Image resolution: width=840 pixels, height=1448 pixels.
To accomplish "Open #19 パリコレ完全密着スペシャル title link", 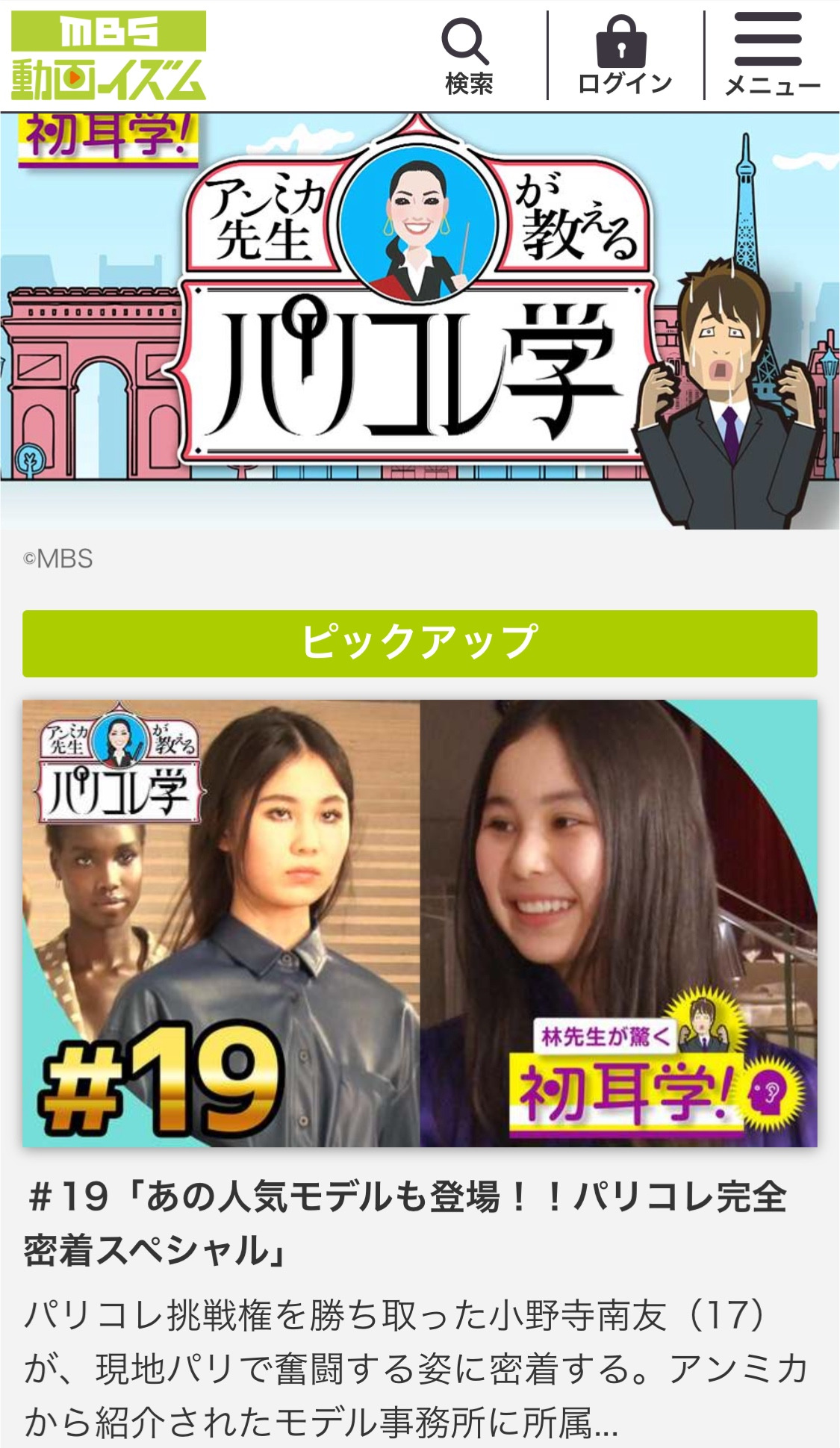I will point(407,1223).
